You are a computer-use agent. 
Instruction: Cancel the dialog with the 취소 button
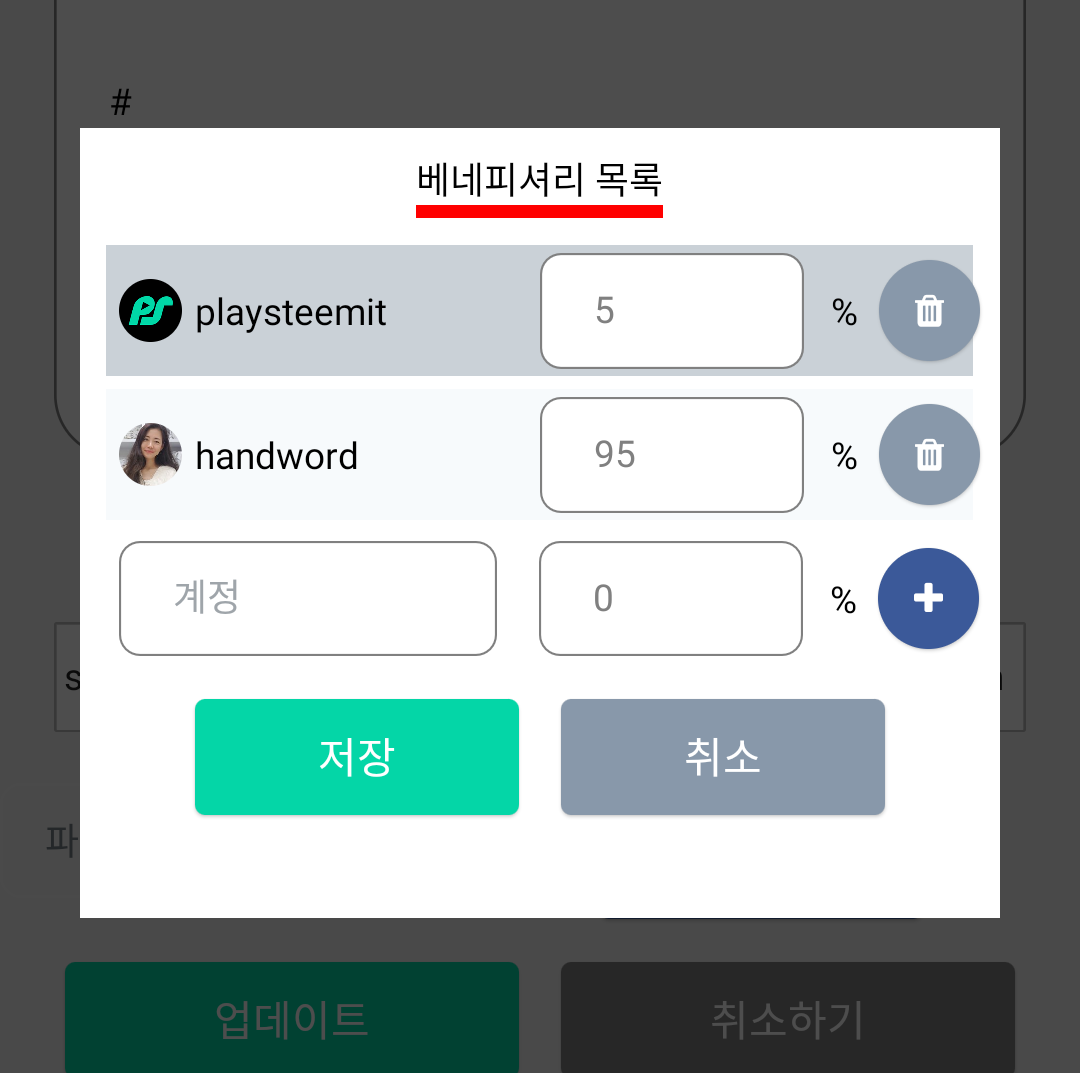coord(723,757)
